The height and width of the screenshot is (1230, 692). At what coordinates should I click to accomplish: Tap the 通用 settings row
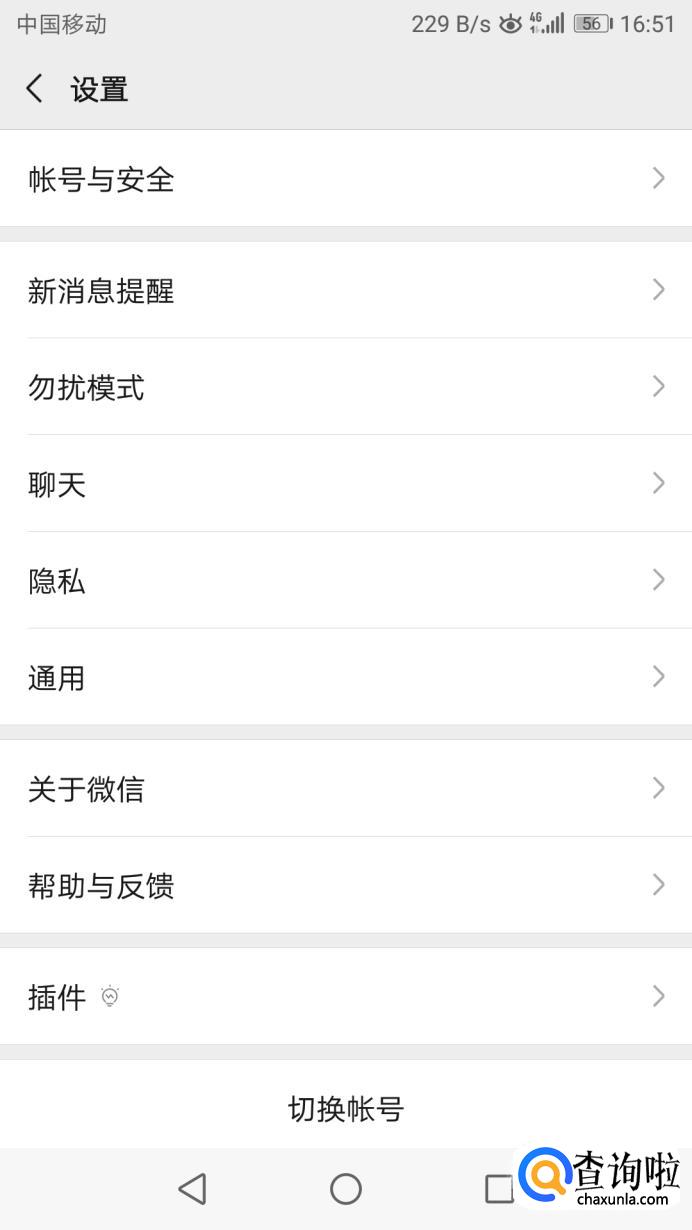(345, 678)
